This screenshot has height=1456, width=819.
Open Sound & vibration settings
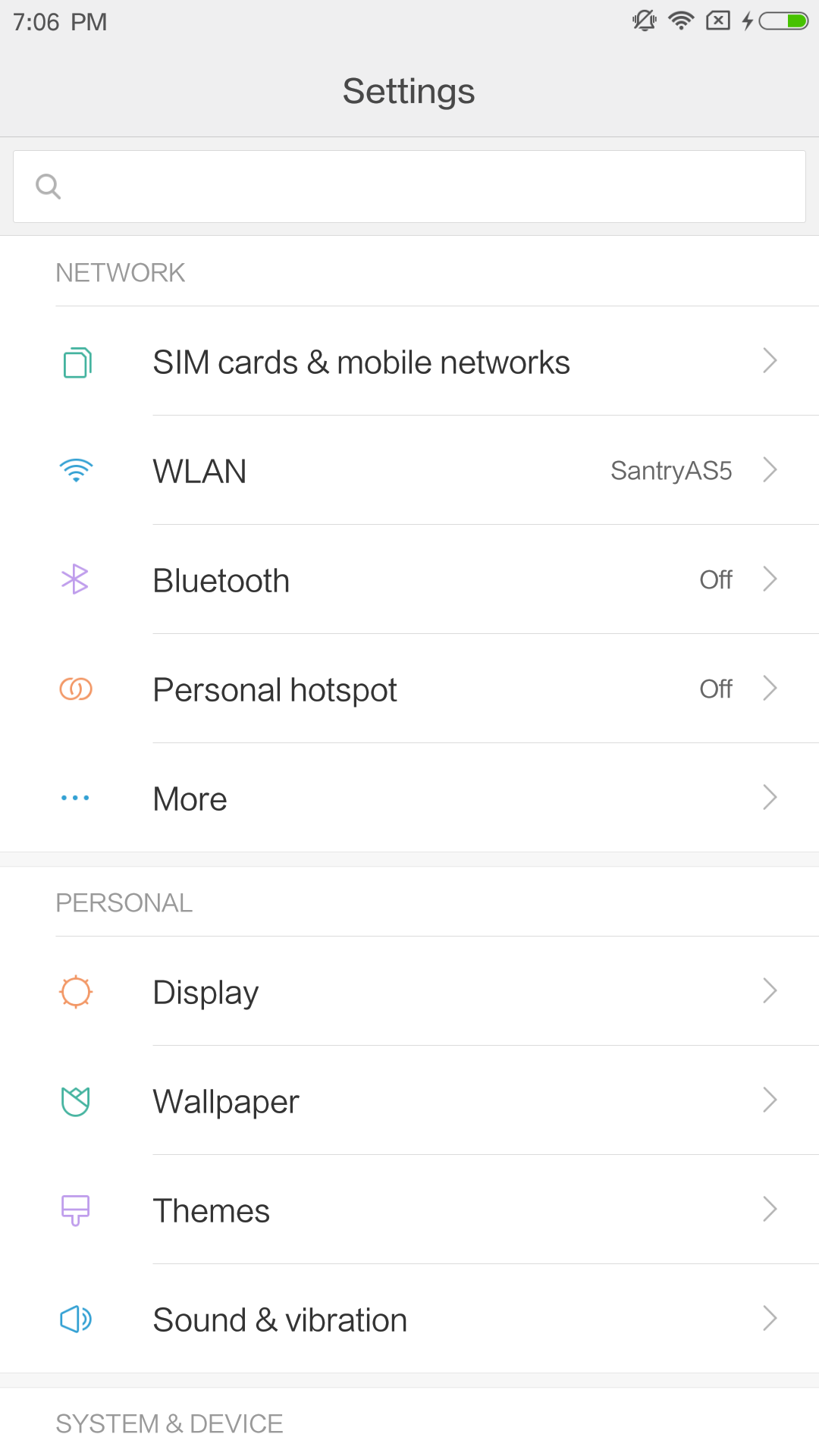point(409,1319)
